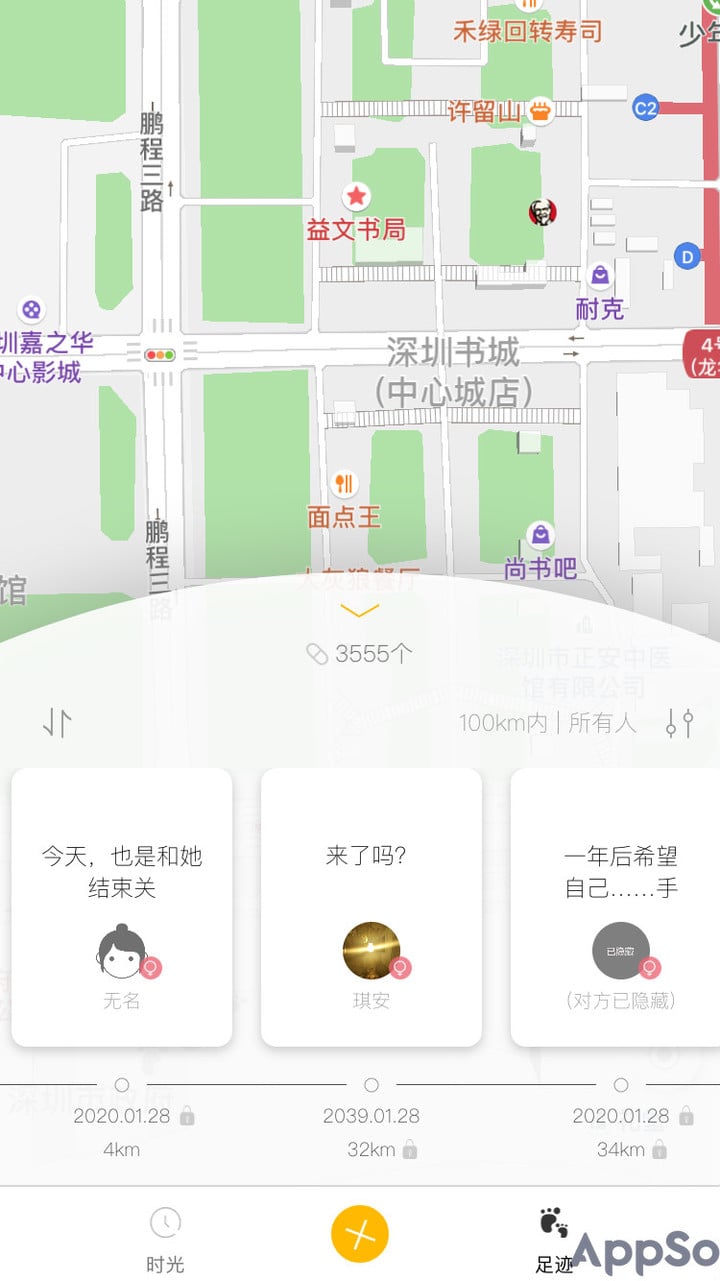720x1281 pixels.
Task: Tap the 面点王 restaurant map marker
Action: tap(344, 485)
